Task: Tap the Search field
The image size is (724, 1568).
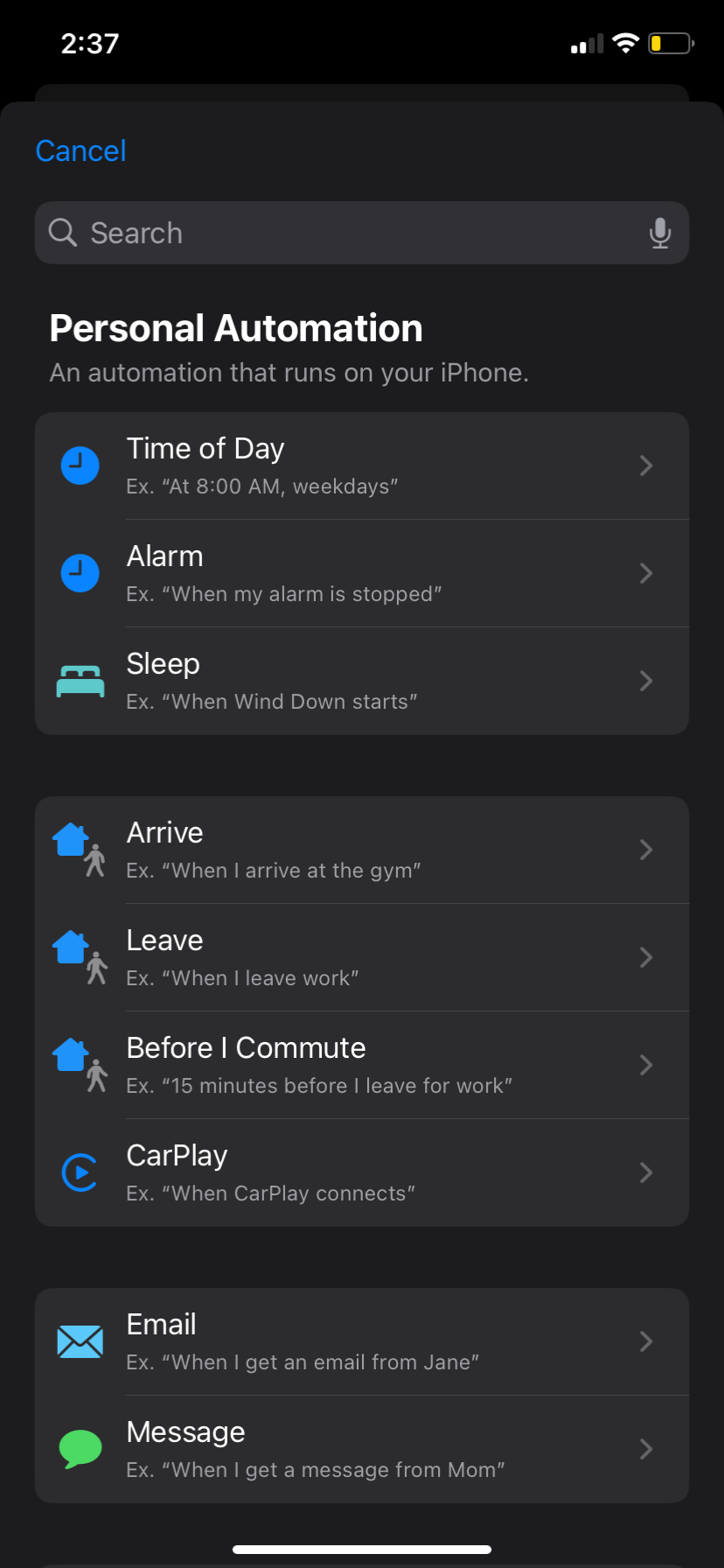Action: coord(350,234)
